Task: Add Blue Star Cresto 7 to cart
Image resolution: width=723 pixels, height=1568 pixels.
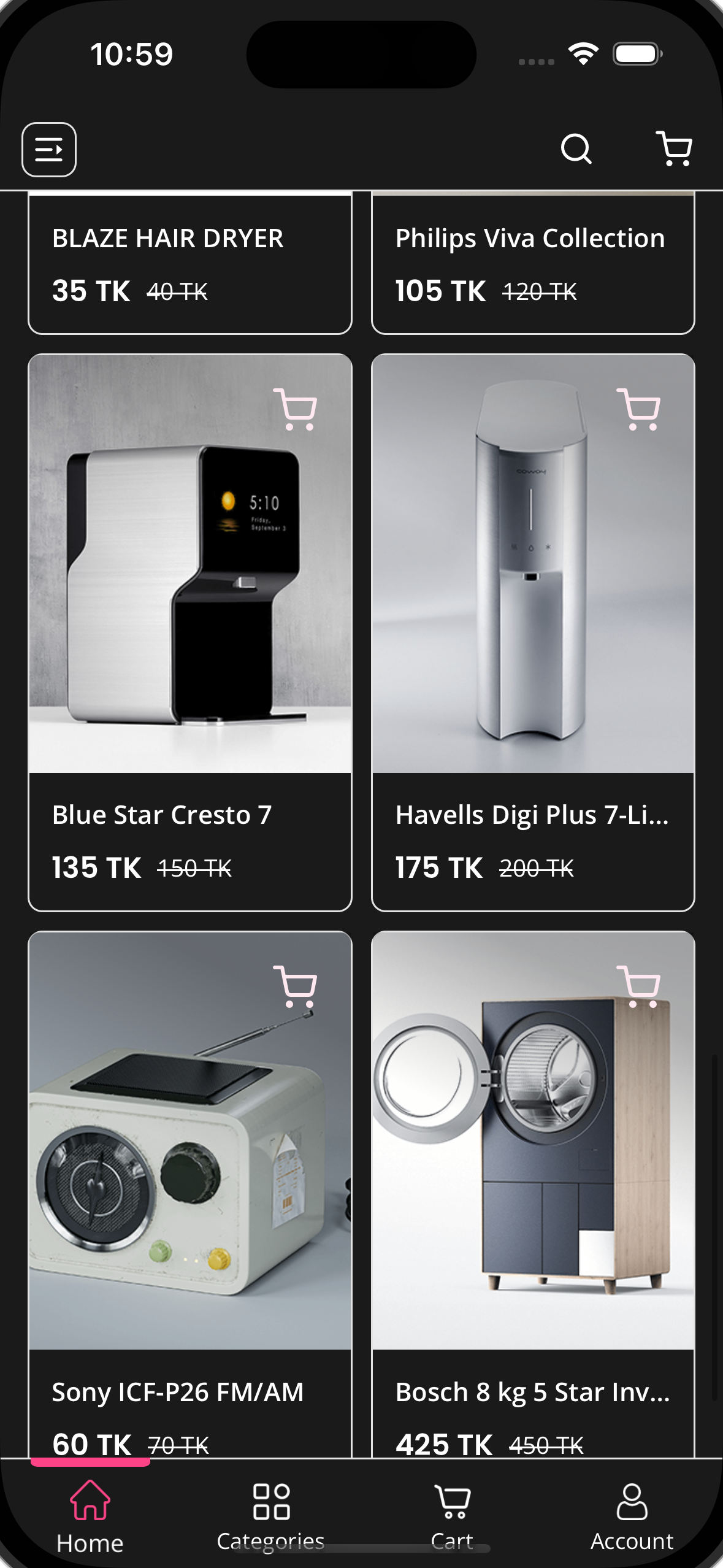Action: click(296, 409)
